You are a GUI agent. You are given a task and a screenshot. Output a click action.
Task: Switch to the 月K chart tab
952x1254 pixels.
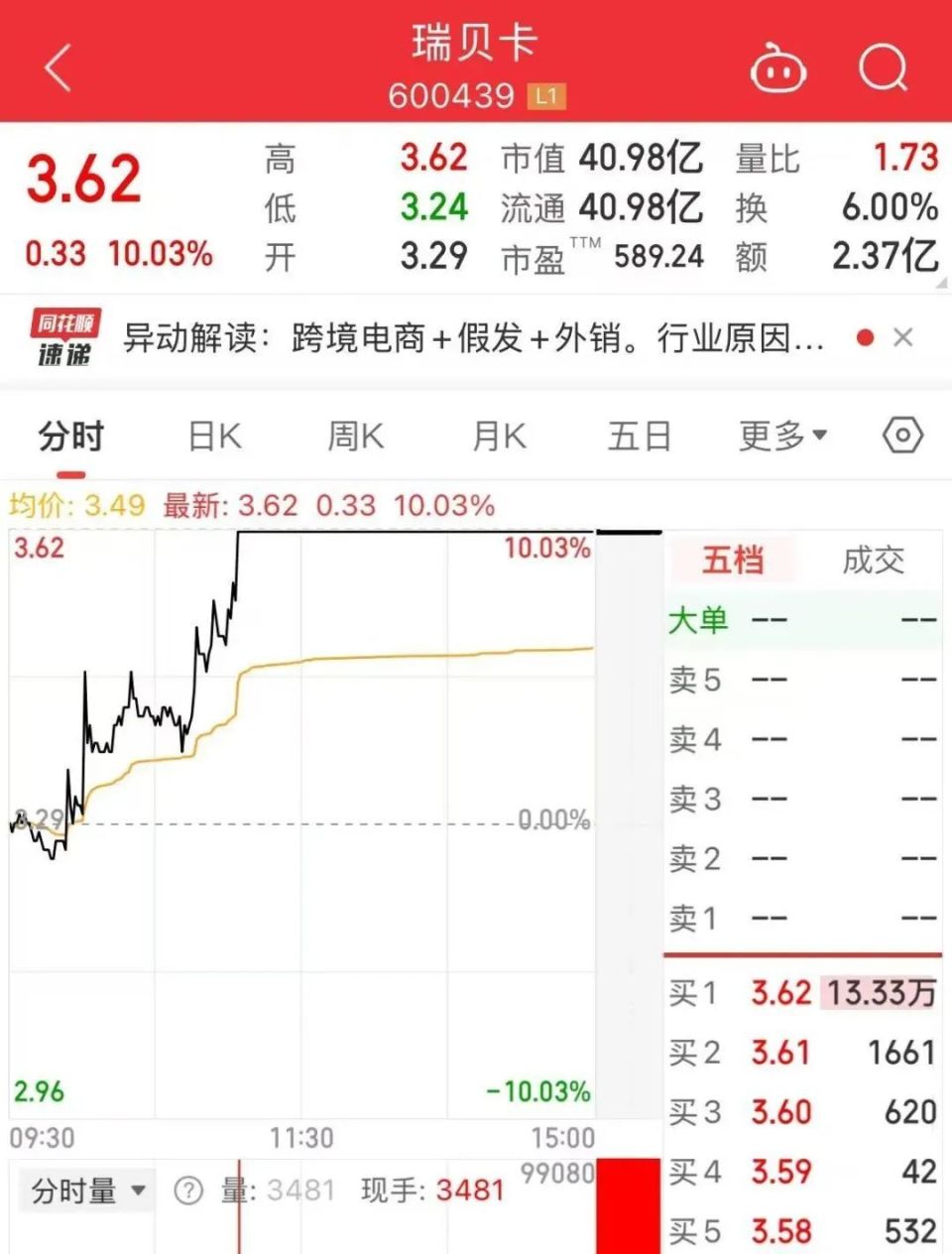click(x=499, y=437)
